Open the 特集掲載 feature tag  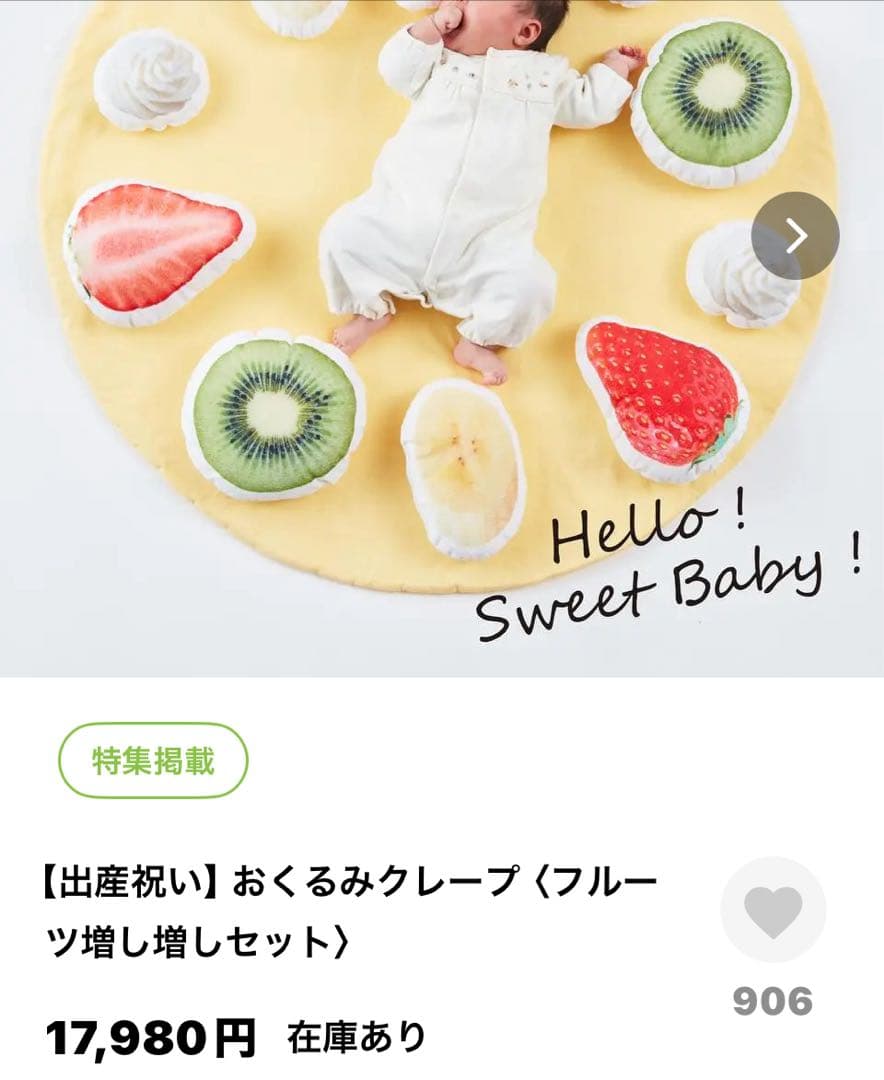tap(153, 762)
